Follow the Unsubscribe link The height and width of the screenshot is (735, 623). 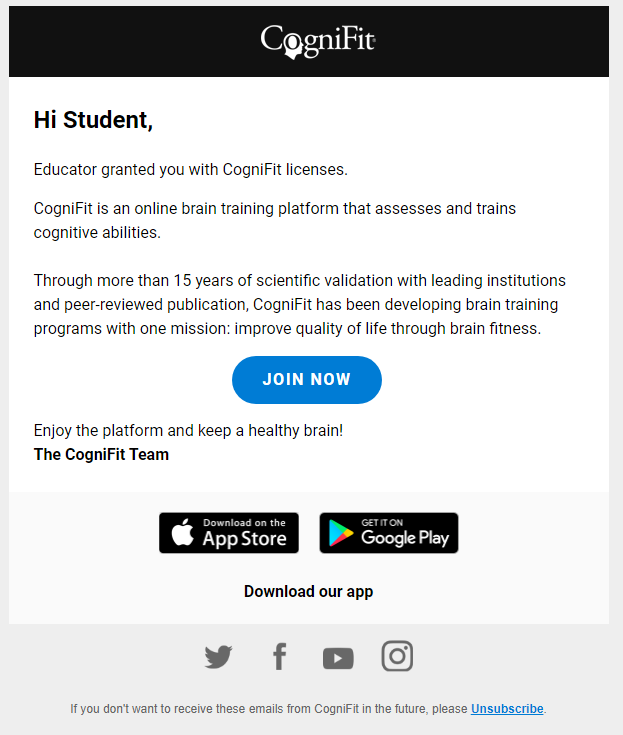pos(507,709)
